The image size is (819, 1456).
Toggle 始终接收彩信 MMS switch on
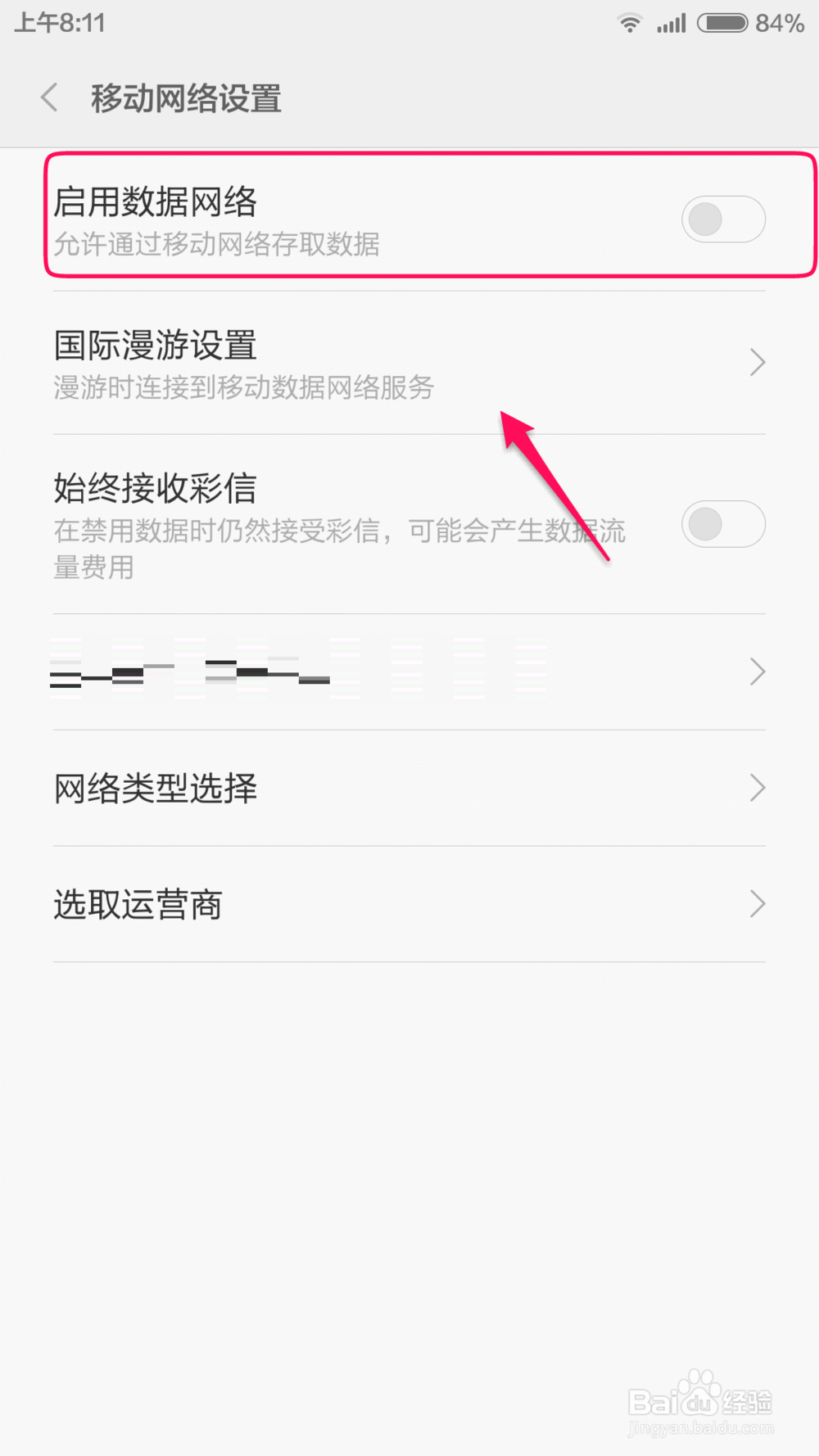click(723, 524)
